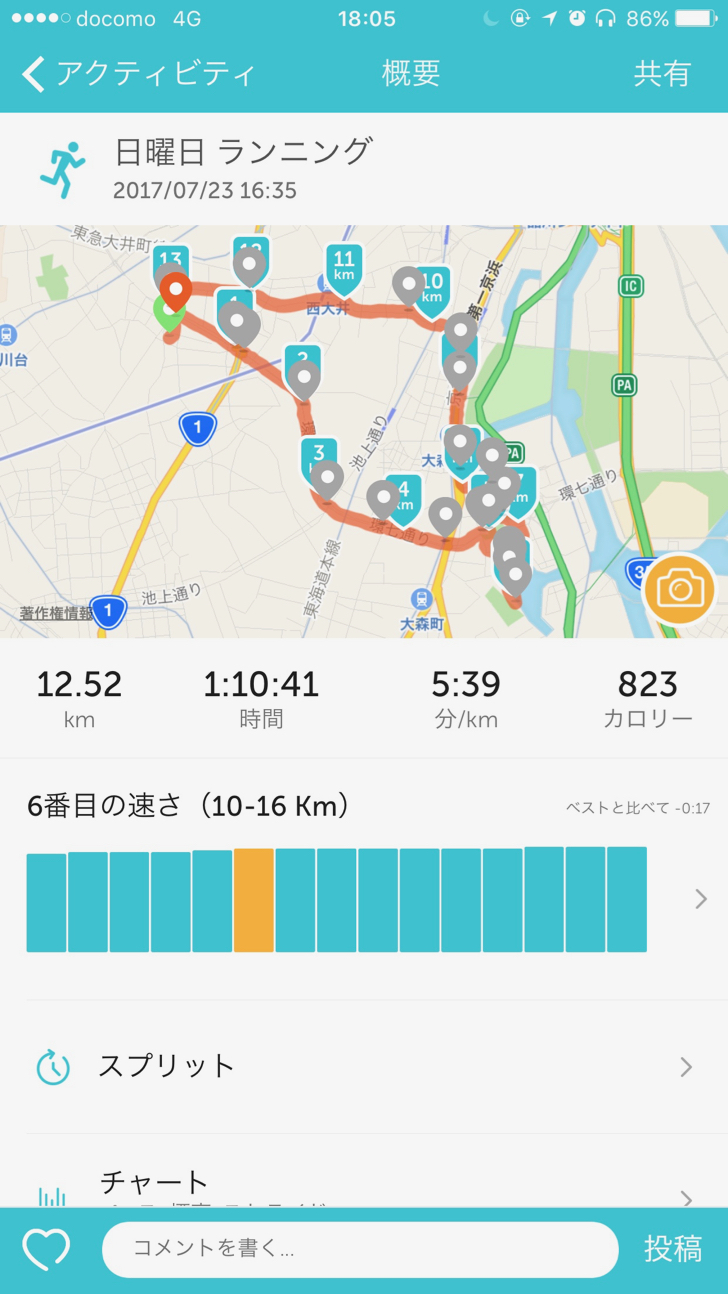The height and width of the screenshot is (1294, 728).
Task: Tap 投稿 to post the comment
Action: pos(673,1249)
